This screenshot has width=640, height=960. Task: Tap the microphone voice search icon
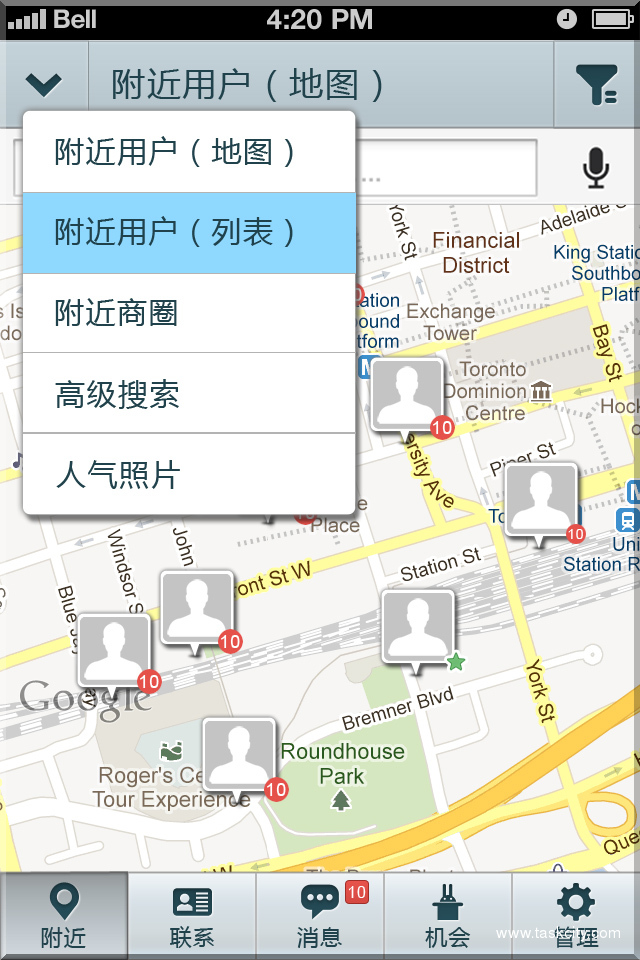coord(596,168)
